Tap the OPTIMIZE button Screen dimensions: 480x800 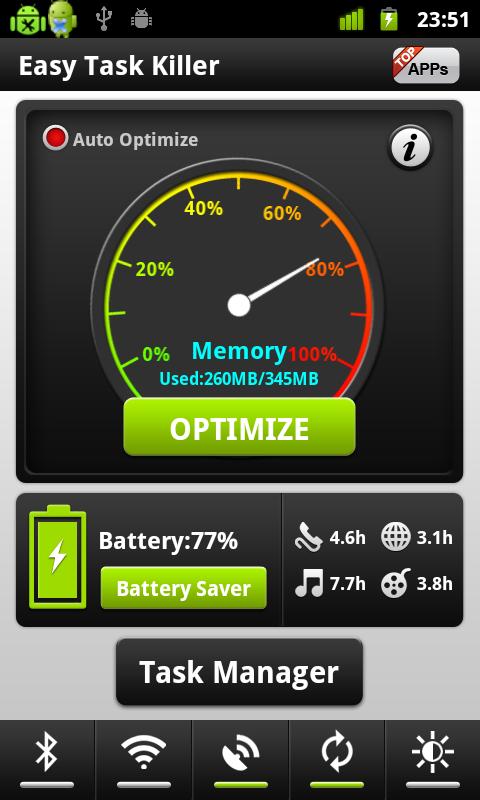239,427
